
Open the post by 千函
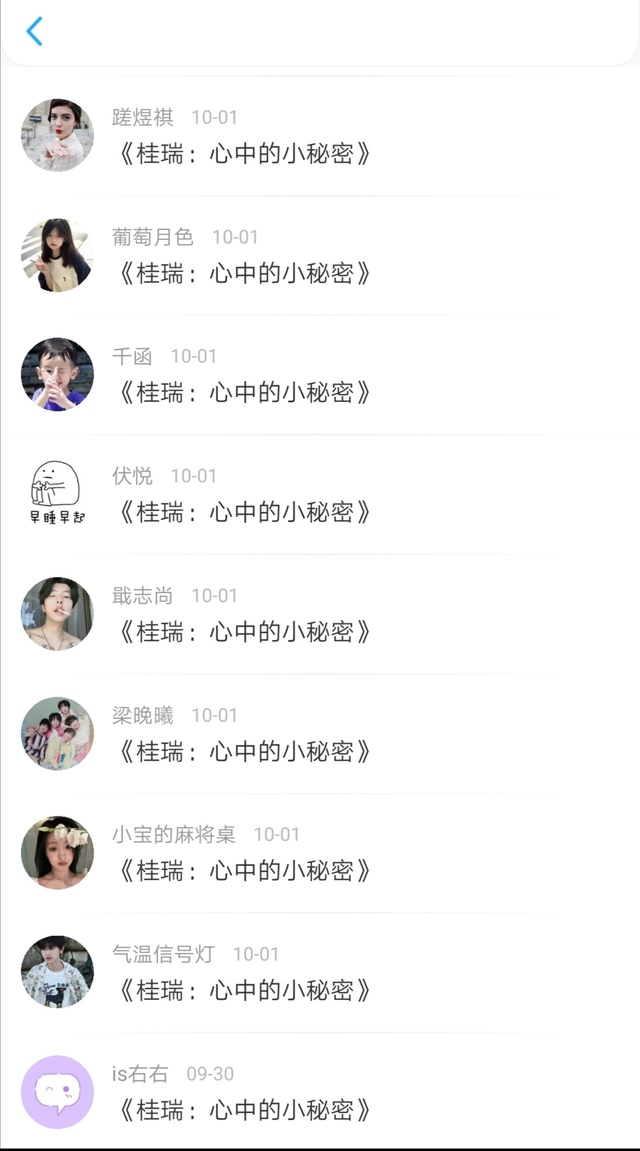coord(244,393)
